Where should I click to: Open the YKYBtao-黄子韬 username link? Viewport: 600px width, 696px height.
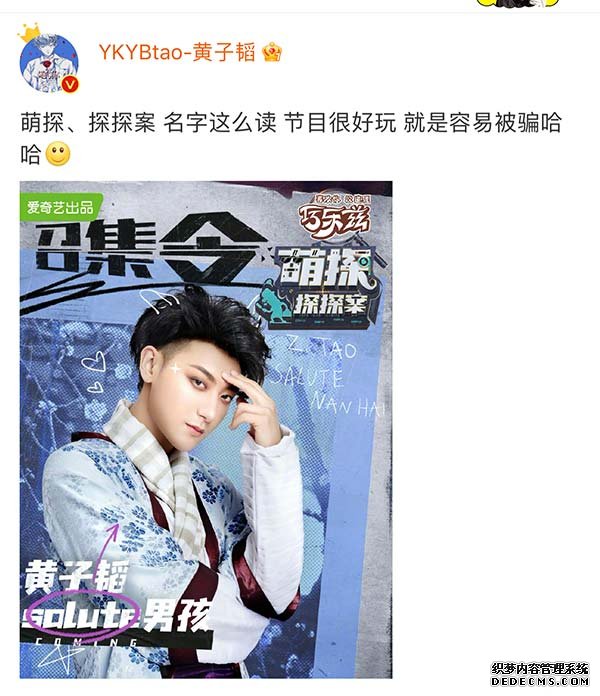[x=176, y=53]
